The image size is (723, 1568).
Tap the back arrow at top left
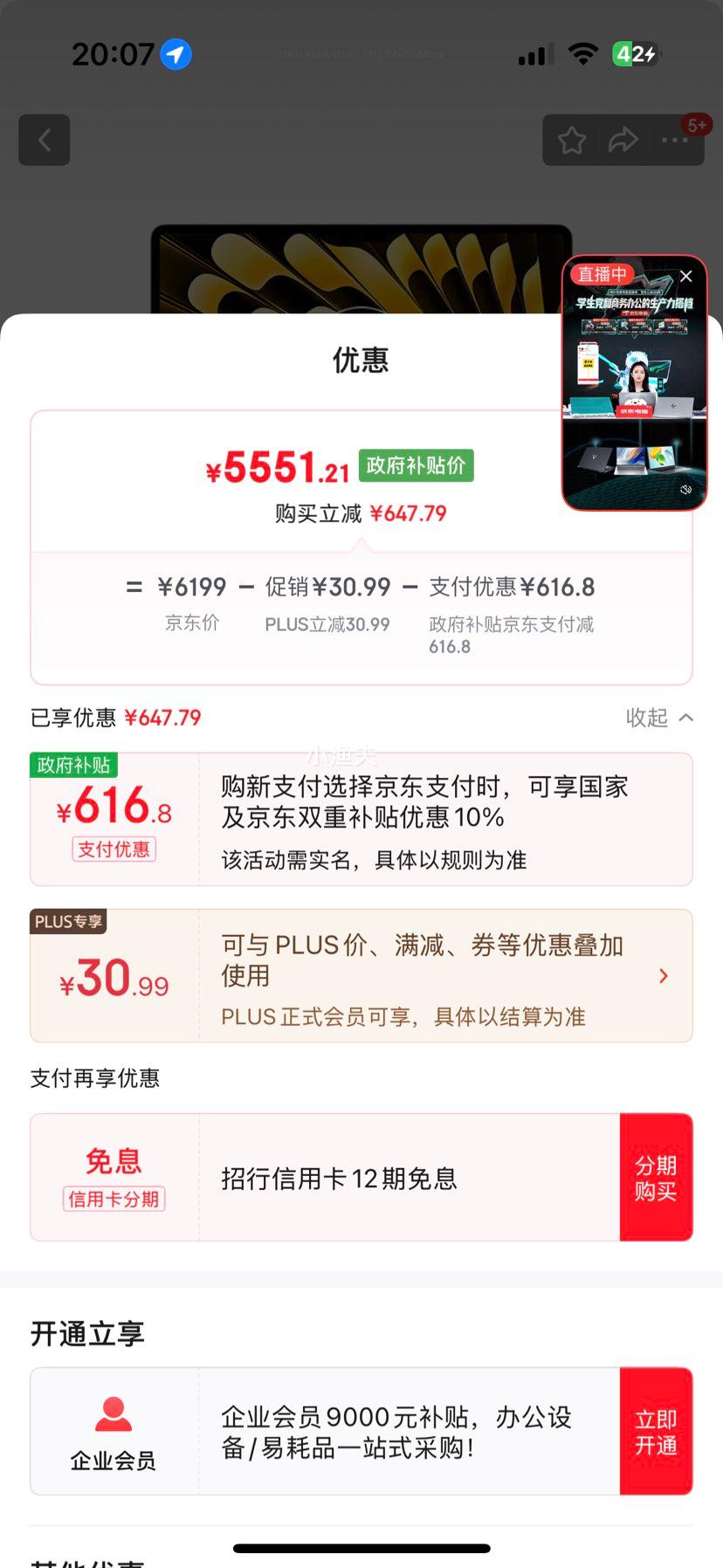[x=44, y=140]
